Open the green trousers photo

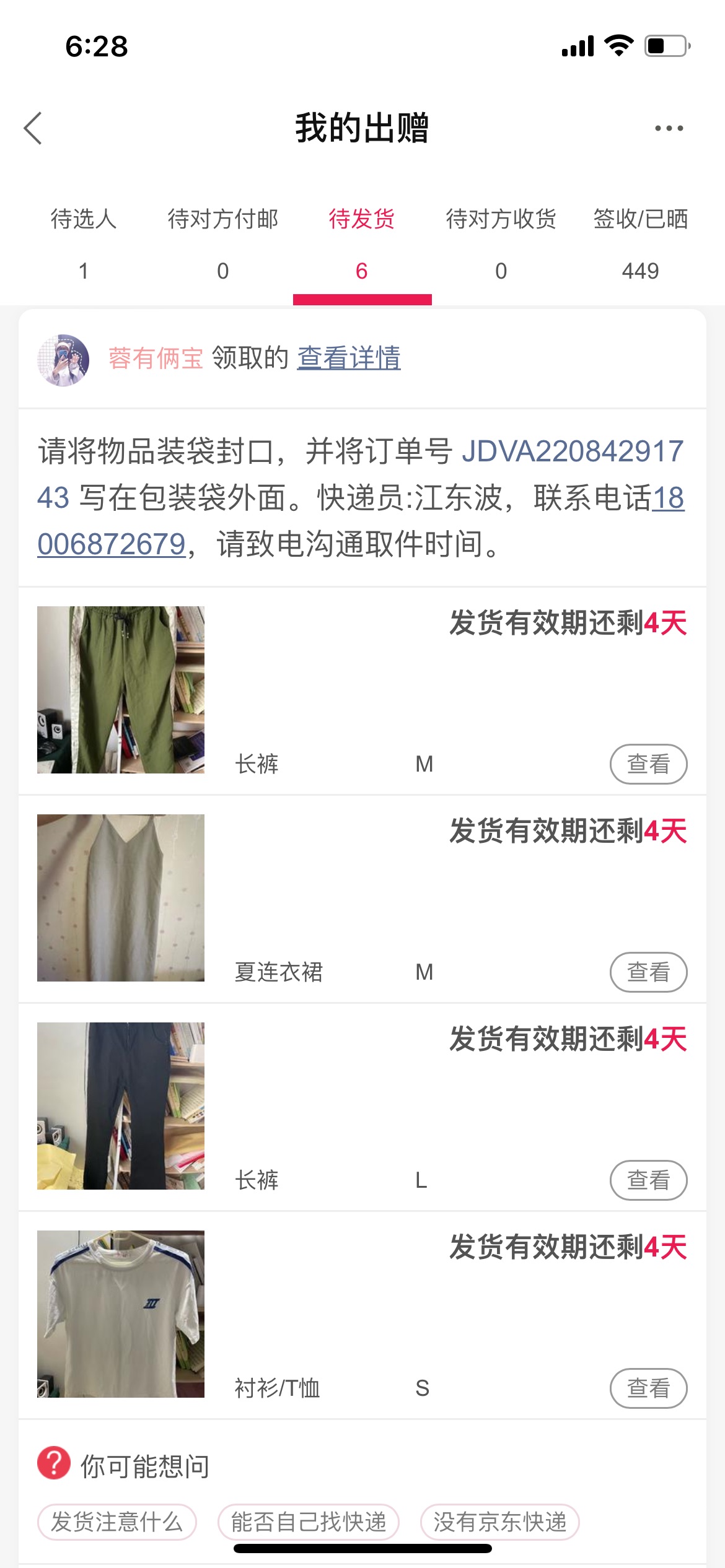121,690
